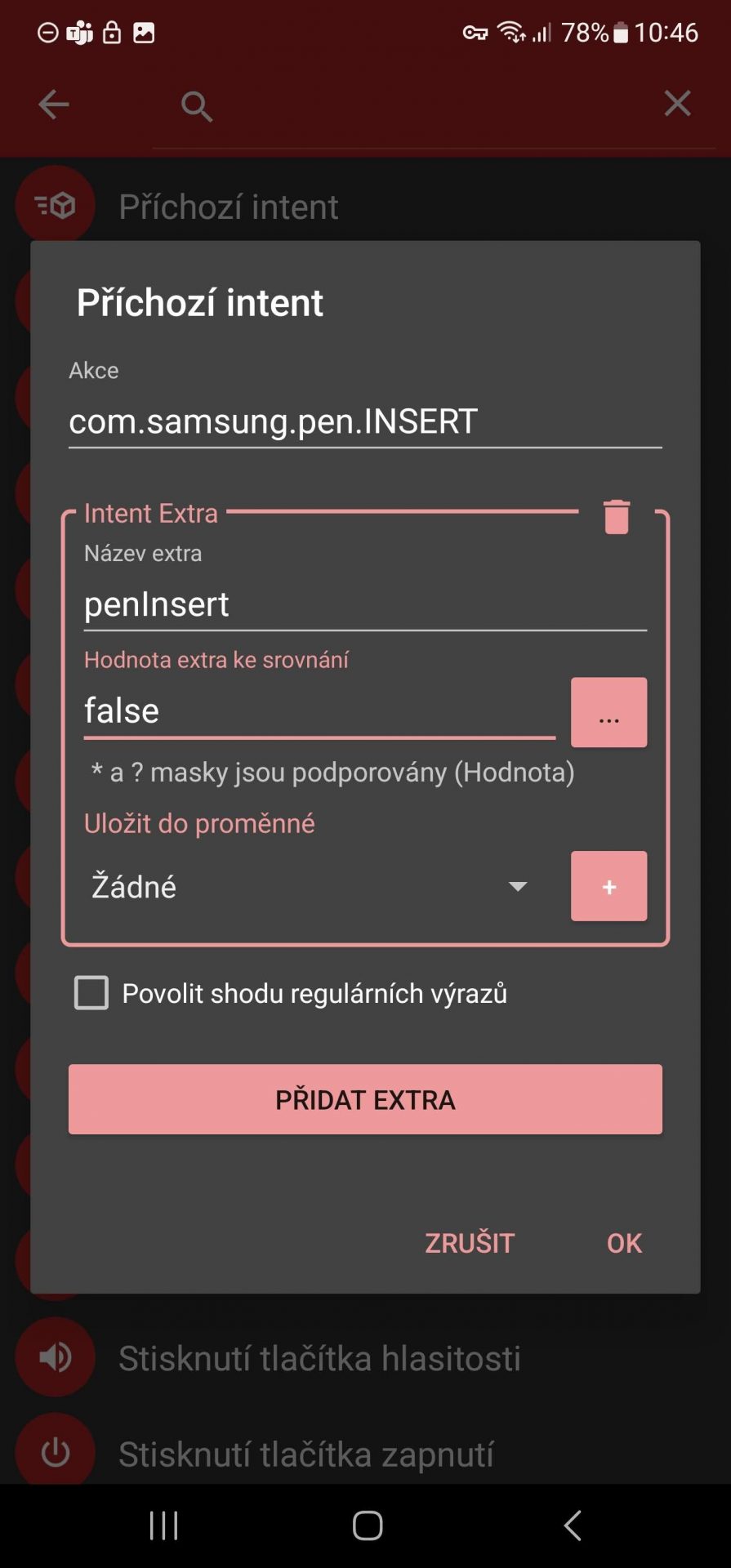Cancel the dialog with ZRUŠIT
The height and width of the screenshot is (1568, 731).
[470, 1243]
